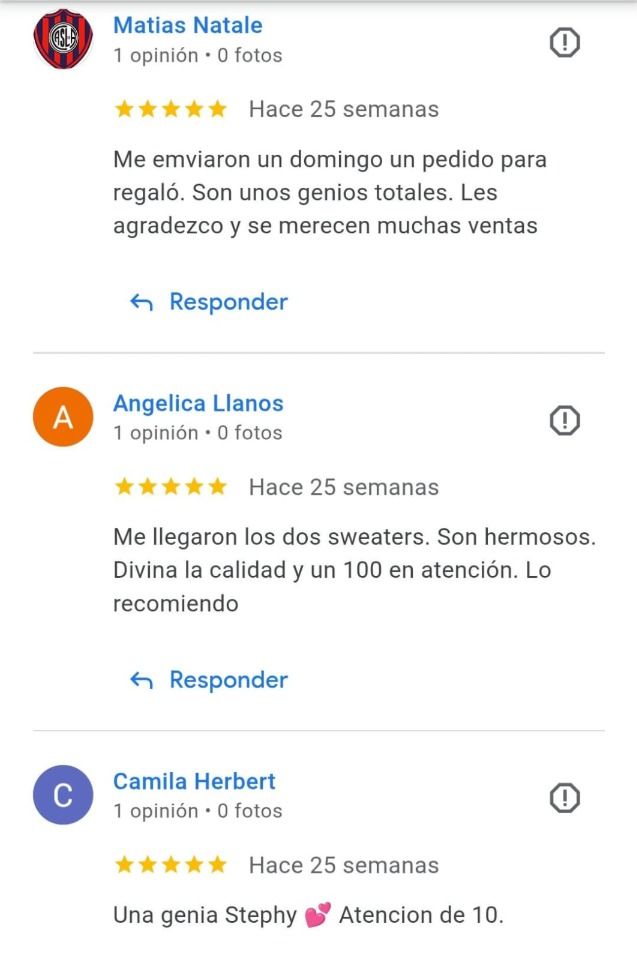Reply to Angelica Llanos's review
637x960 pixels.
tap(209, 680)
